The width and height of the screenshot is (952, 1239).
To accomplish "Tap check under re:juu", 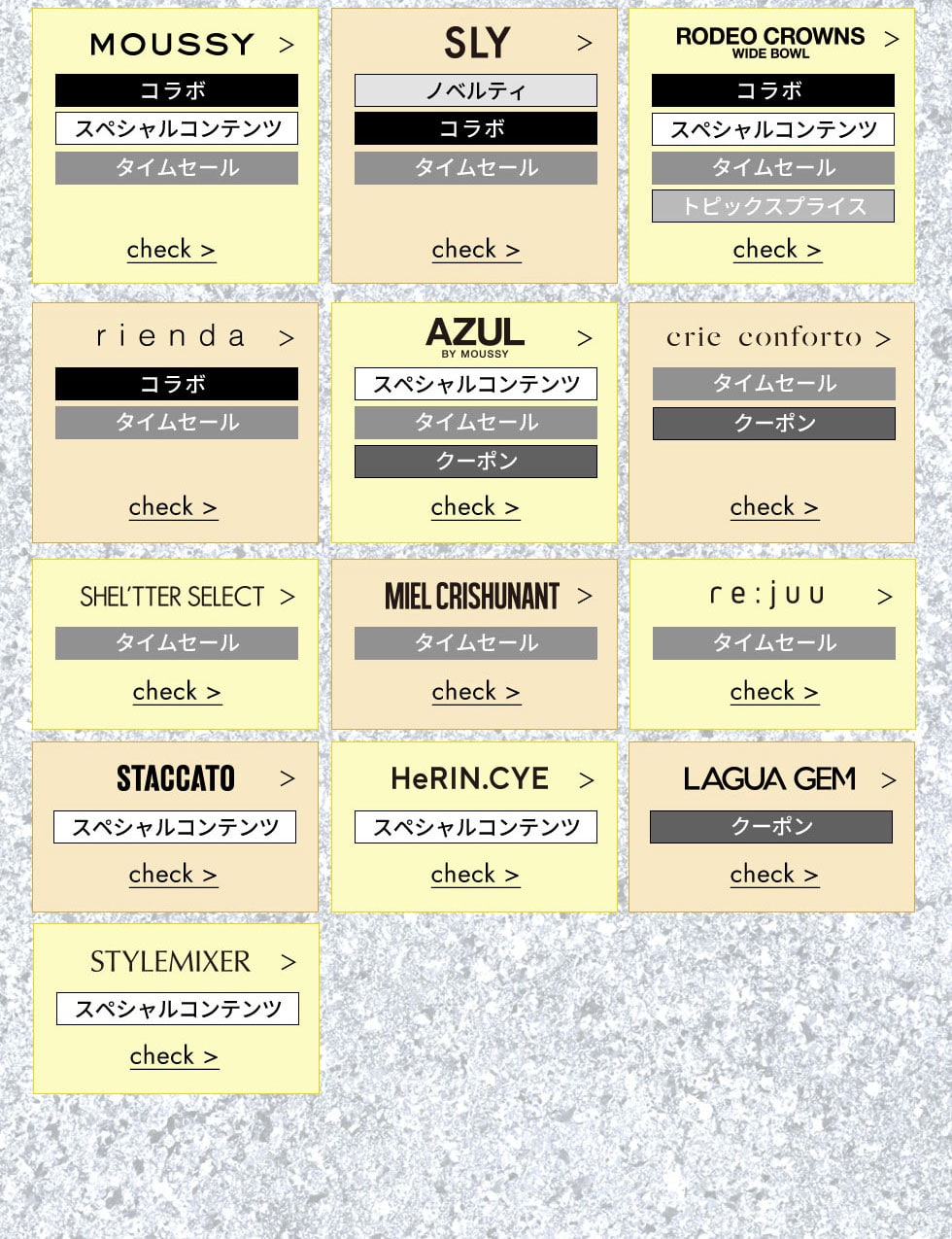I will 774,692.
